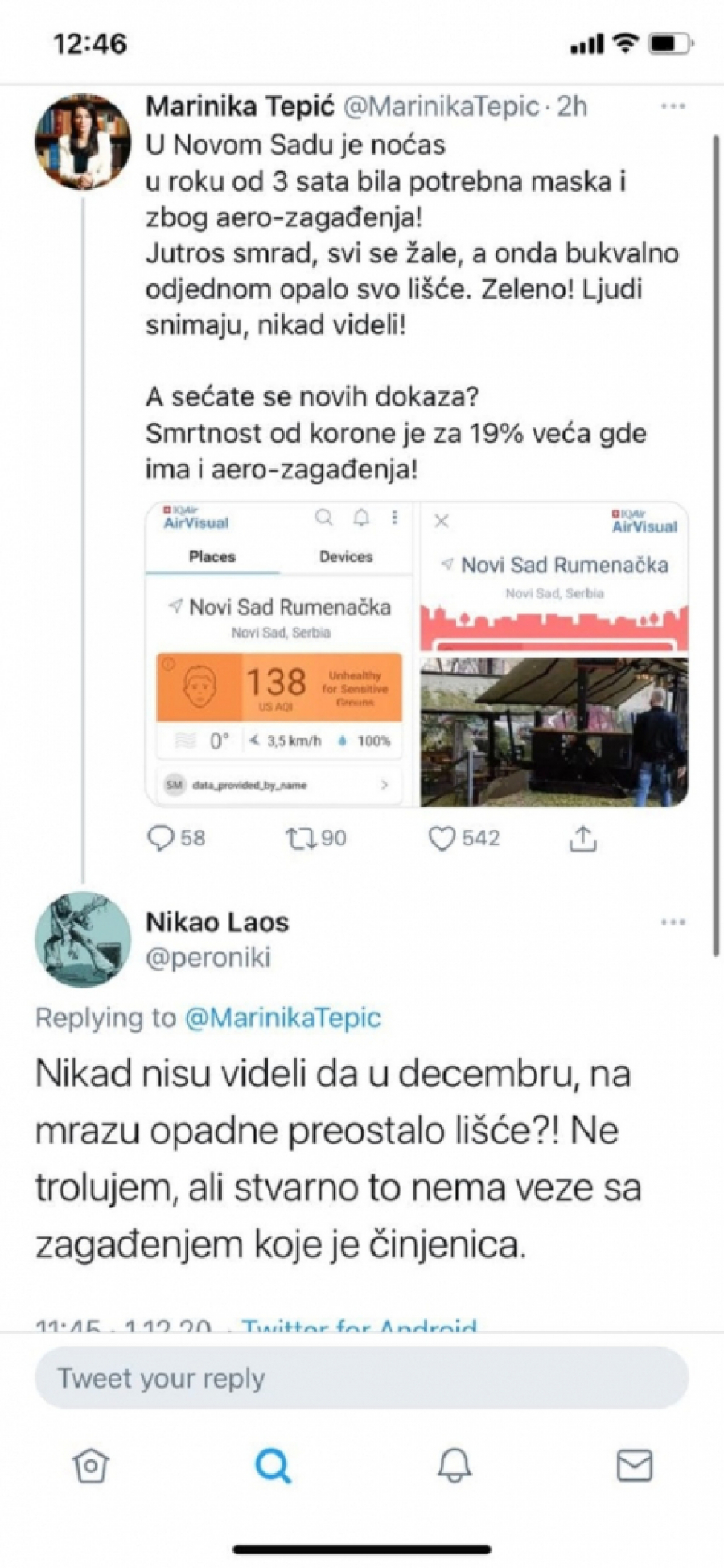724x1568 pixels.
Task: Open the Notifications tab
Action: tap(454, 1466)
